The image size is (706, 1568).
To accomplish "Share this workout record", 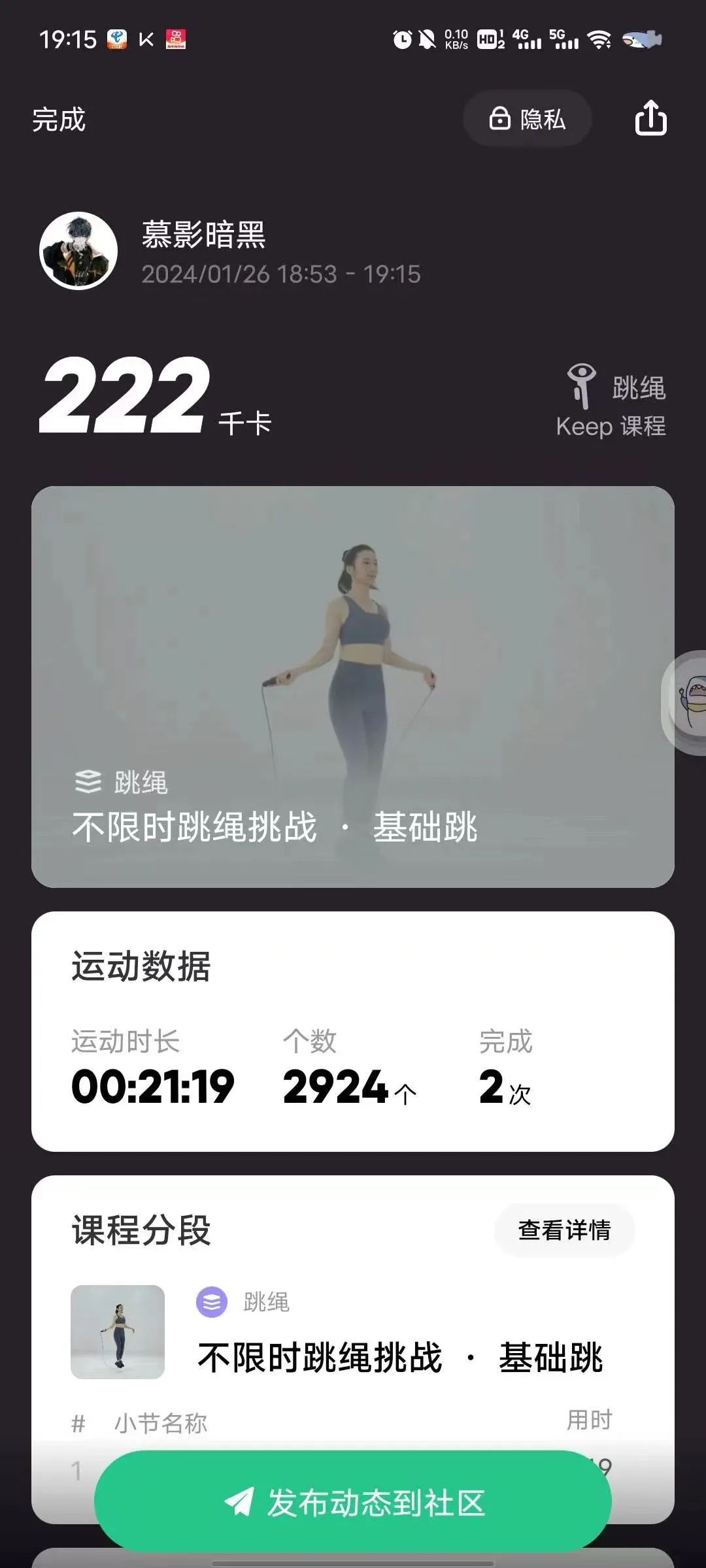I will (650, 118).
